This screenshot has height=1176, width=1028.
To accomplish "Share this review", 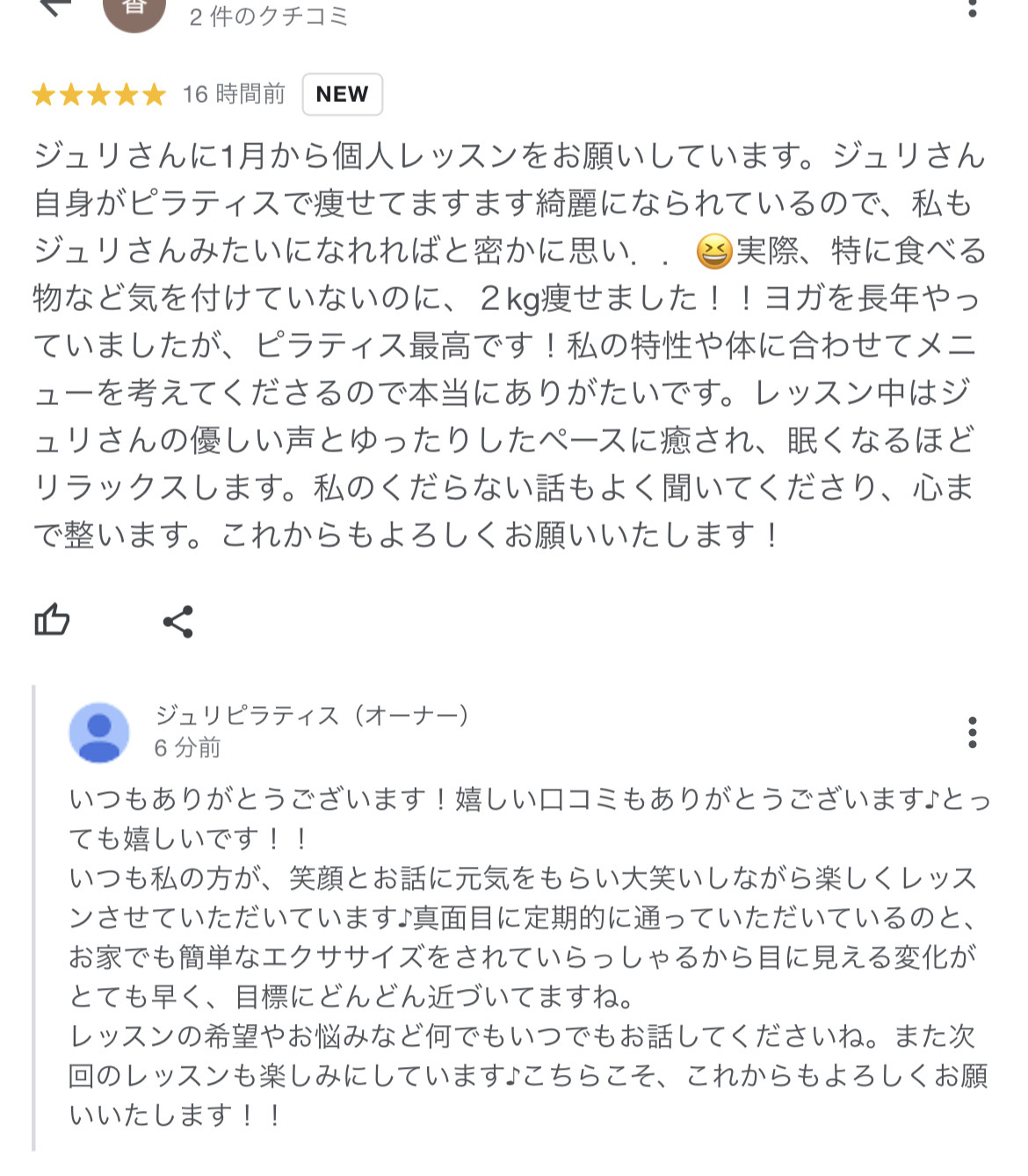I will (177, 622).
